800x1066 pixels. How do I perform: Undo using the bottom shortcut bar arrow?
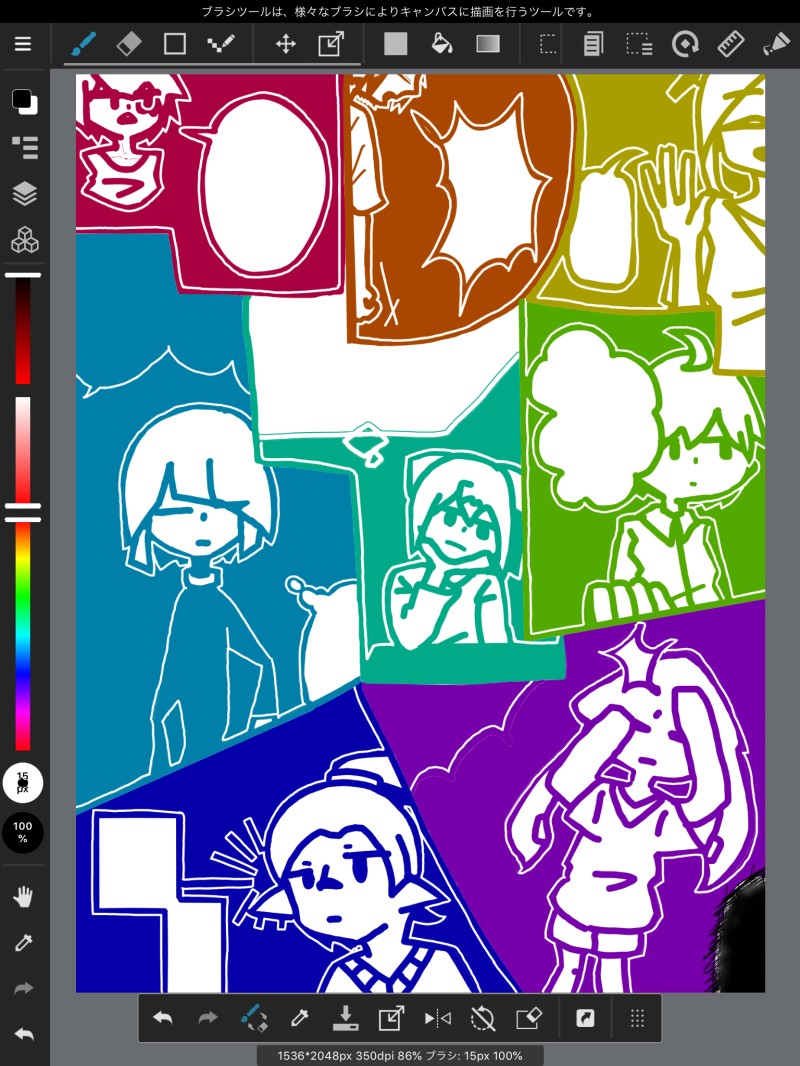pyautogui.click(x=163, y=1019)
